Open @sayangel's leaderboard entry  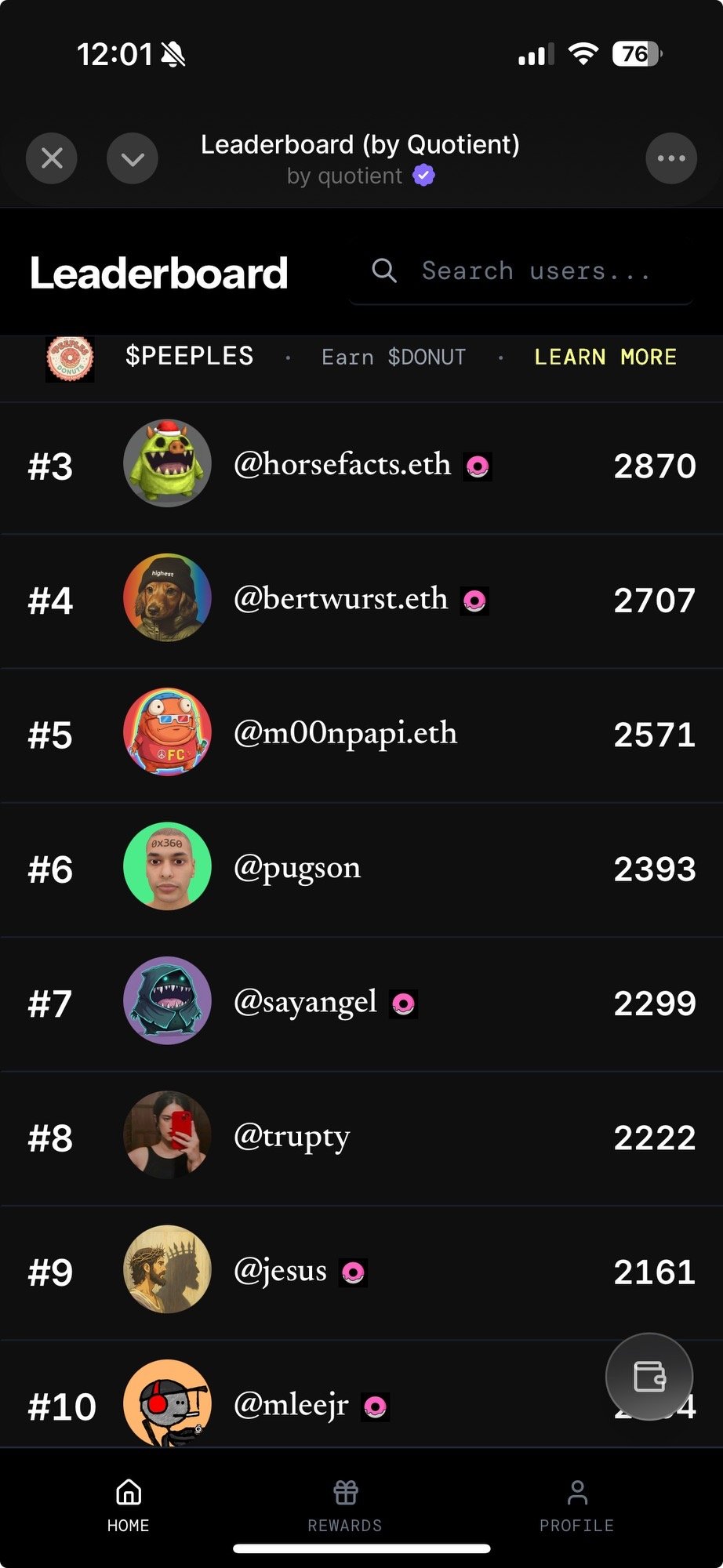click(x=361, y=1004)
